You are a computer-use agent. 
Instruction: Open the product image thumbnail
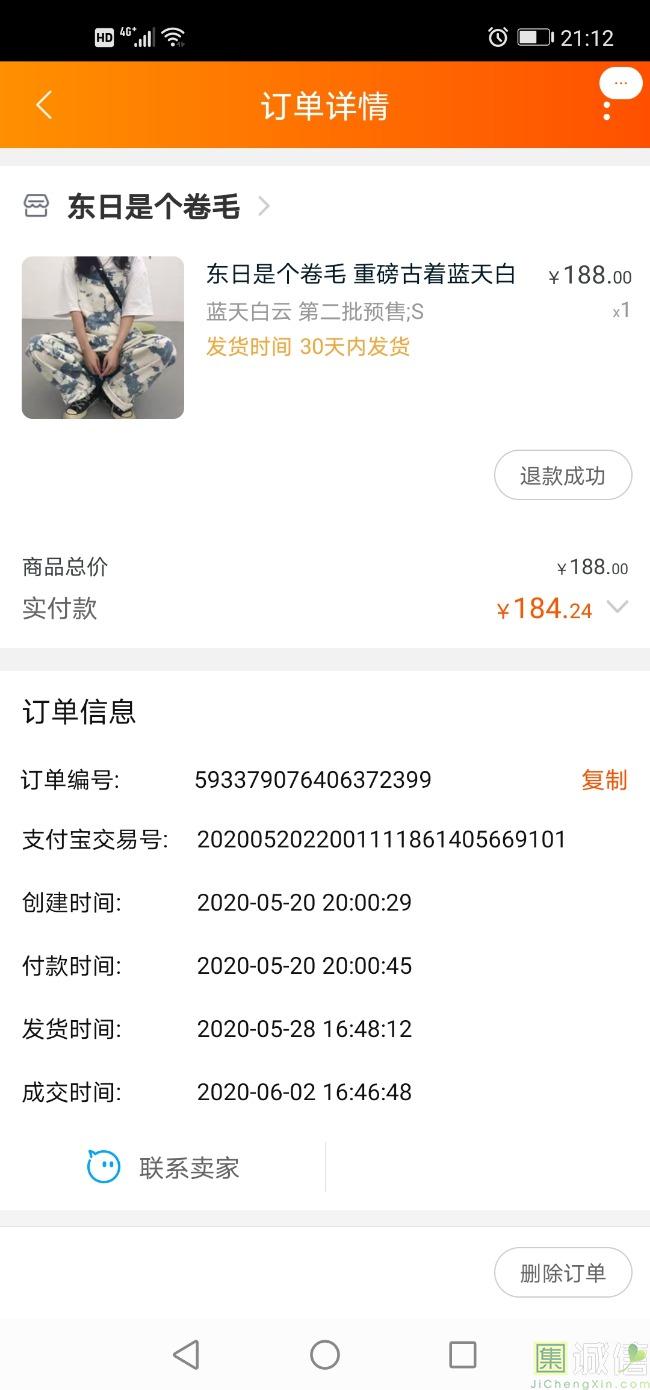click(x=103, y=337)
